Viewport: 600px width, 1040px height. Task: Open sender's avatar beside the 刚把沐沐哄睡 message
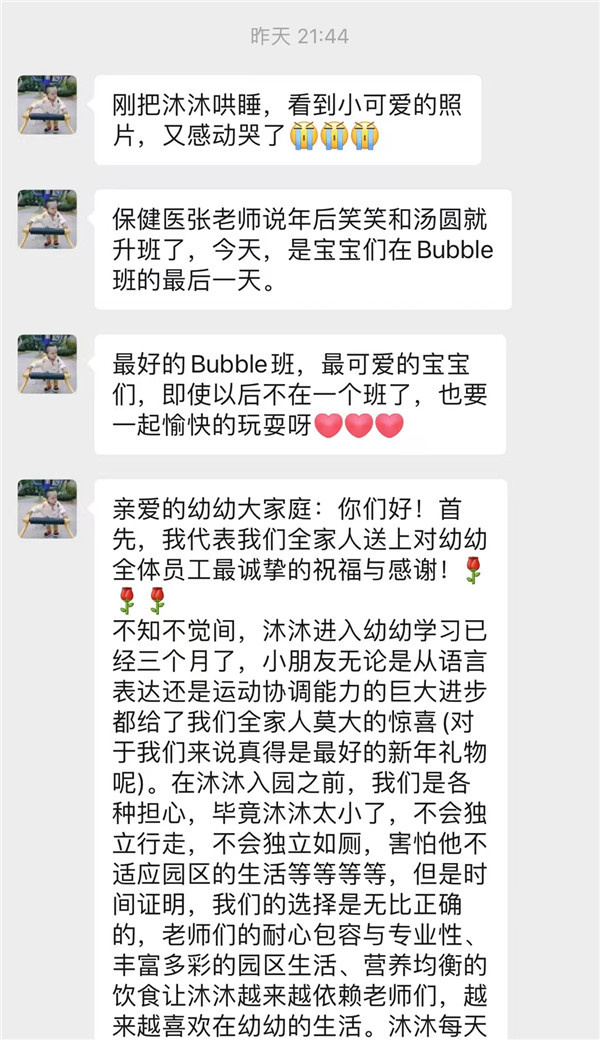click(47, 104)
